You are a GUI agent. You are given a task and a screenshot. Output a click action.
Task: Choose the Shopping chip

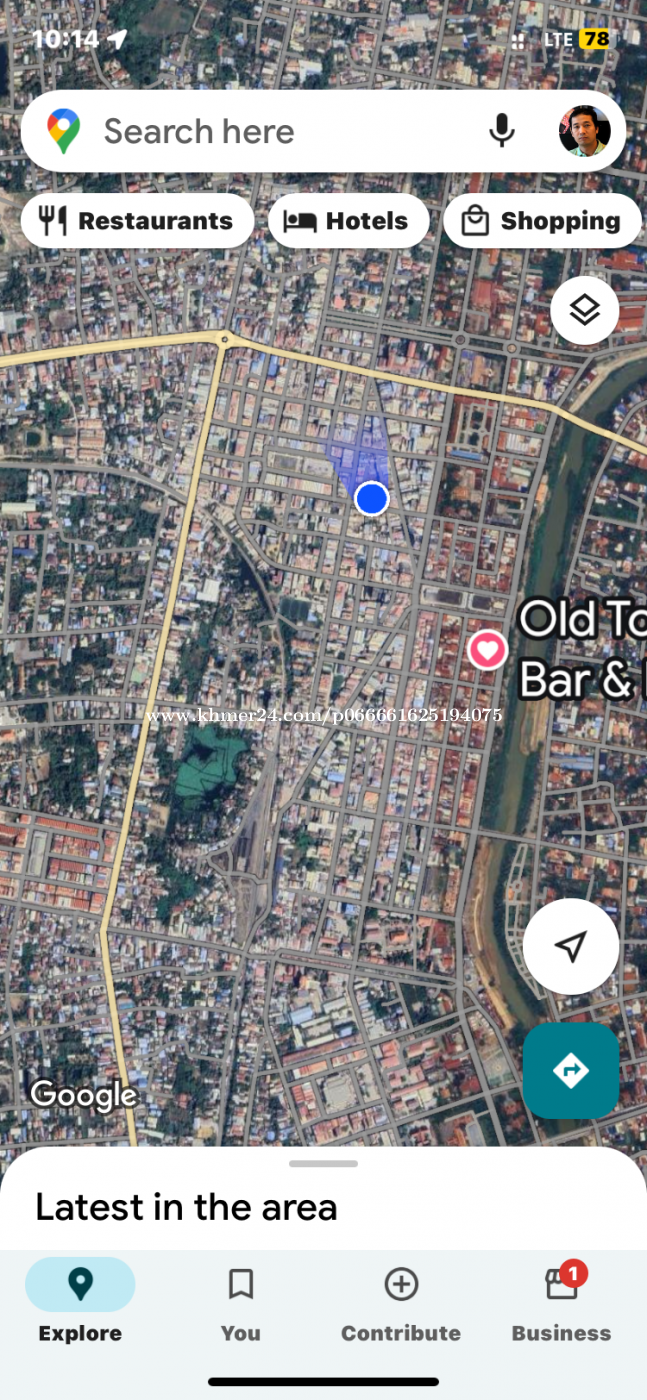[x=542, y=221]
